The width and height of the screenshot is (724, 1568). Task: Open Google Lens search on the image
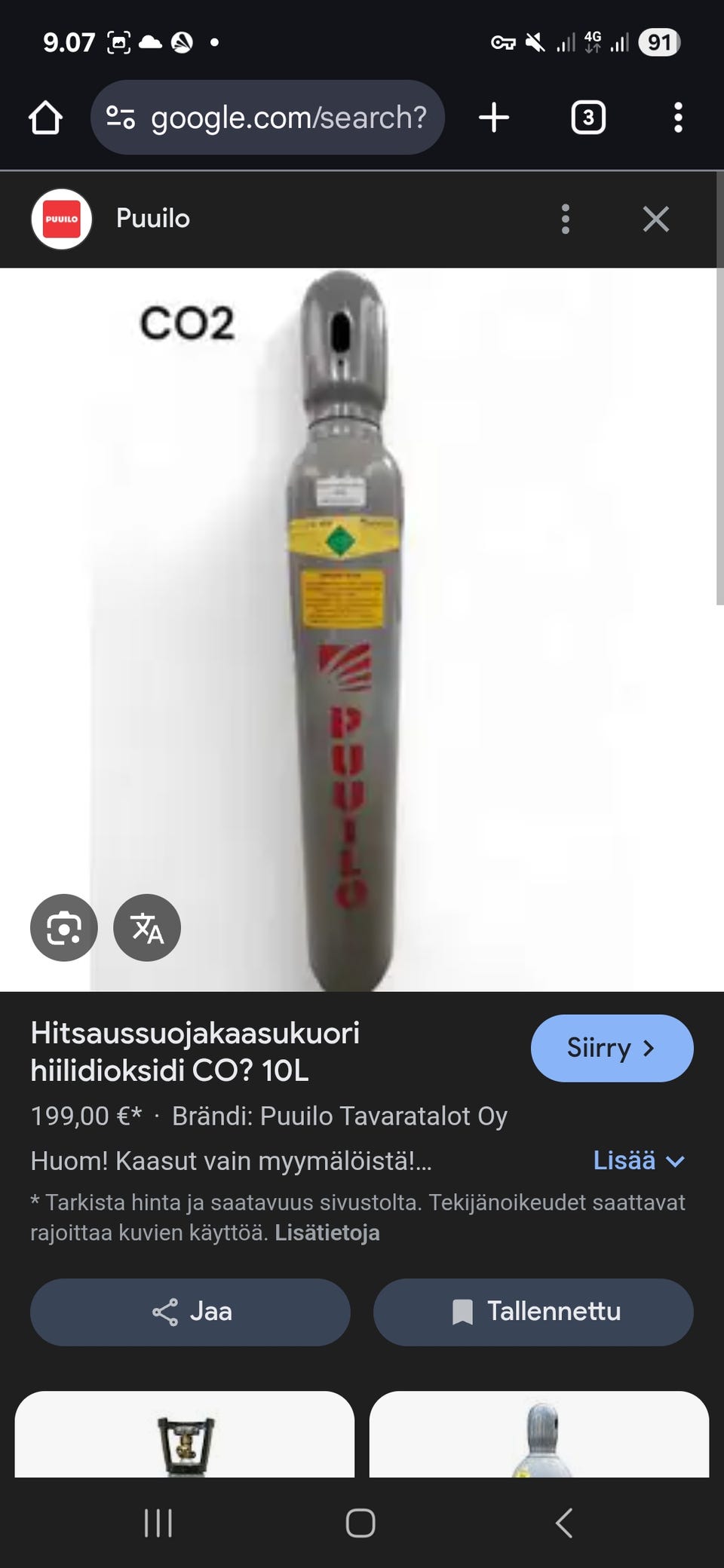(63, 928)
